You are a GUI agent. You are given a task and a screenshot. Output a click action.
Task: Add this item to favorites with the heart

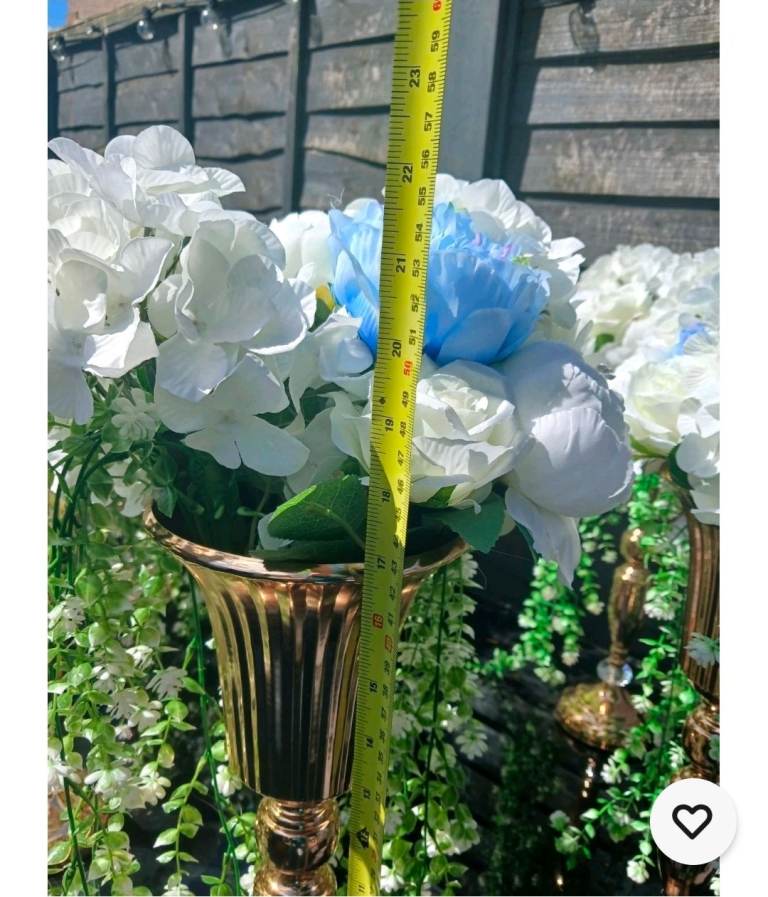coord(693,821)
